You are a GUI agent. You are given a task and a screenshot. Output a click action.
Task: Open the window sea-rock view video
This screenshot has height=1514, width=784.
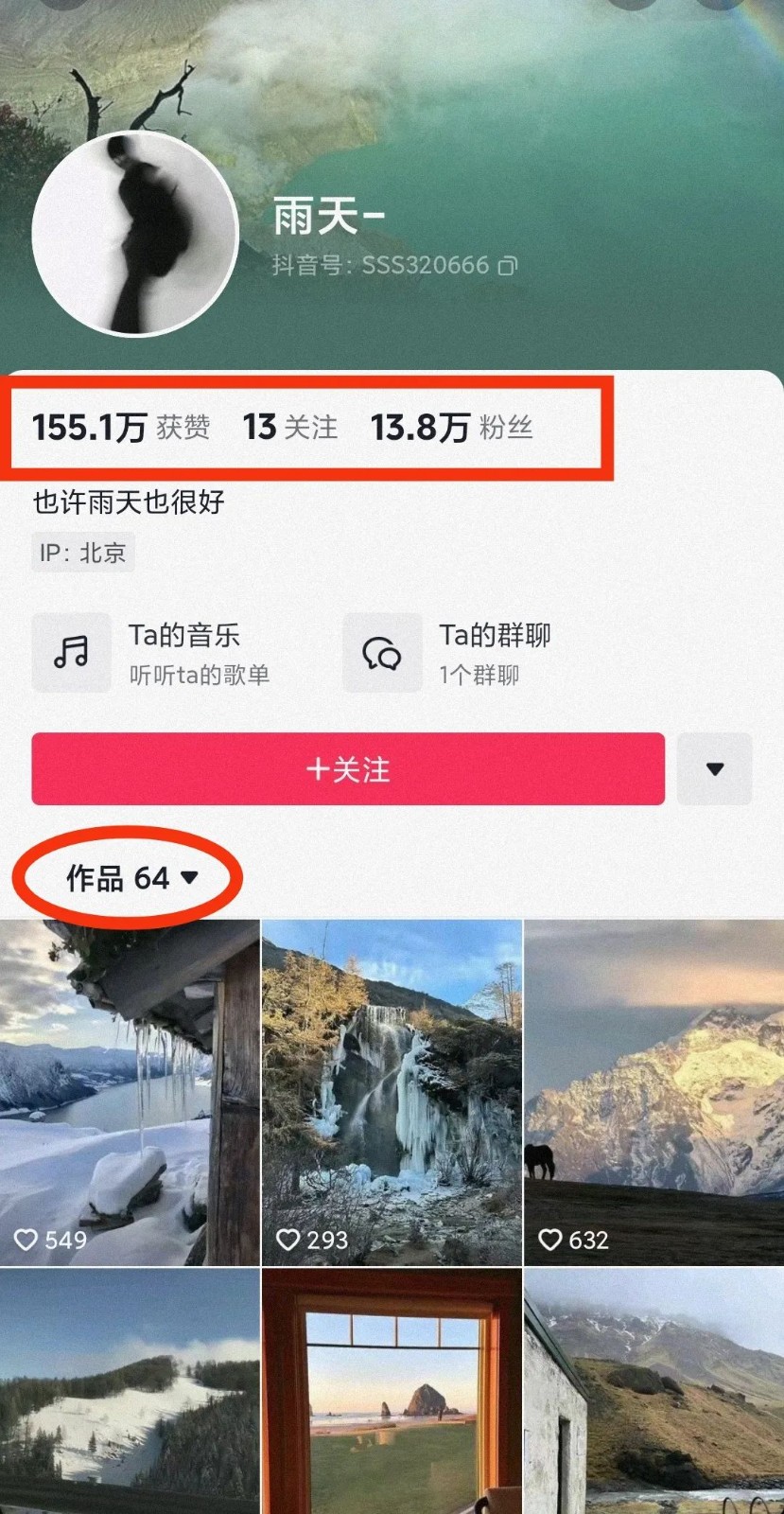(x=392, y=1391)
